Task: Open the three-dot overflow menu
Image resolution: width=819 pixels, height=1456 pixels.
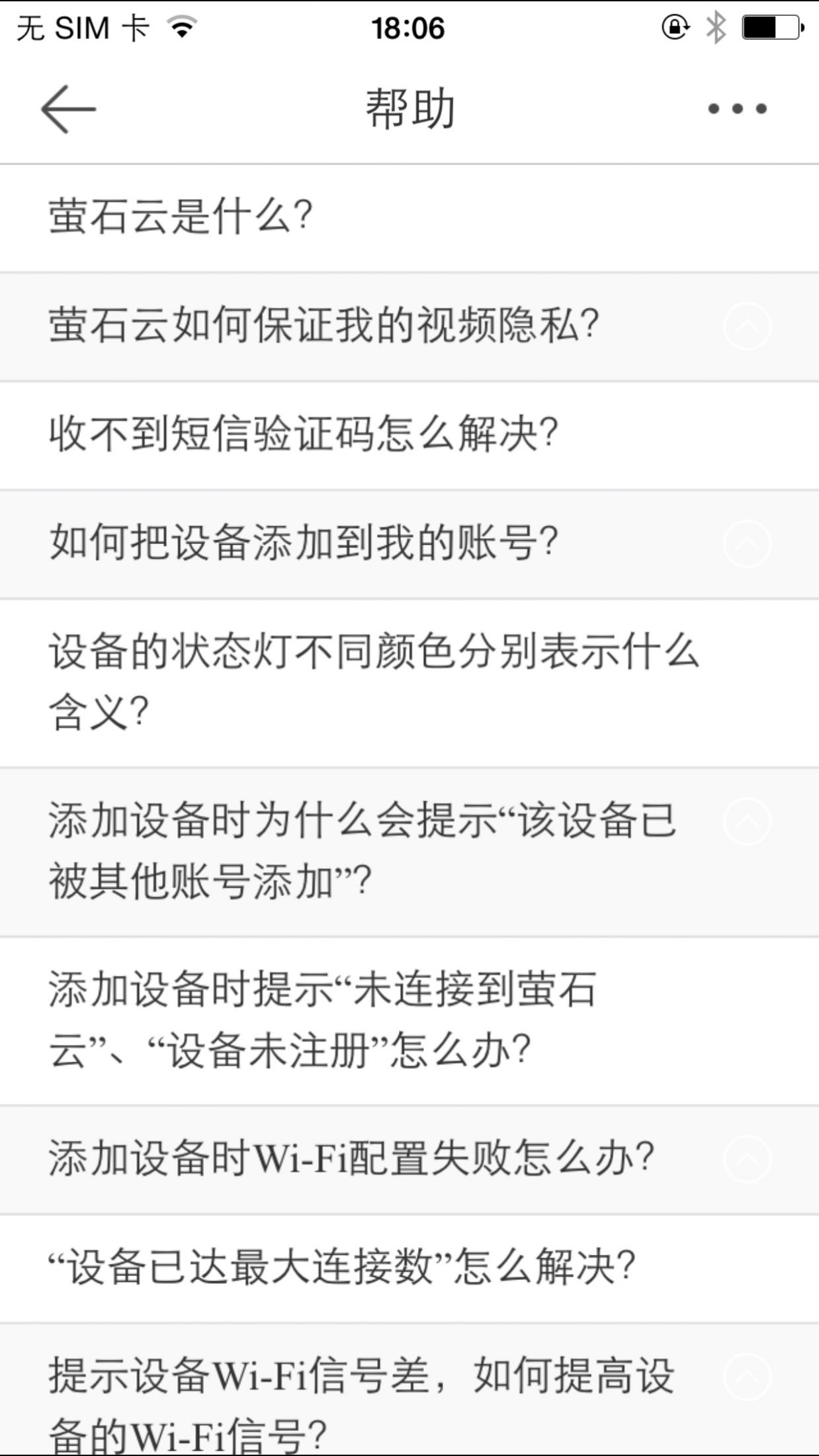Action: click(x=737, y=109)
